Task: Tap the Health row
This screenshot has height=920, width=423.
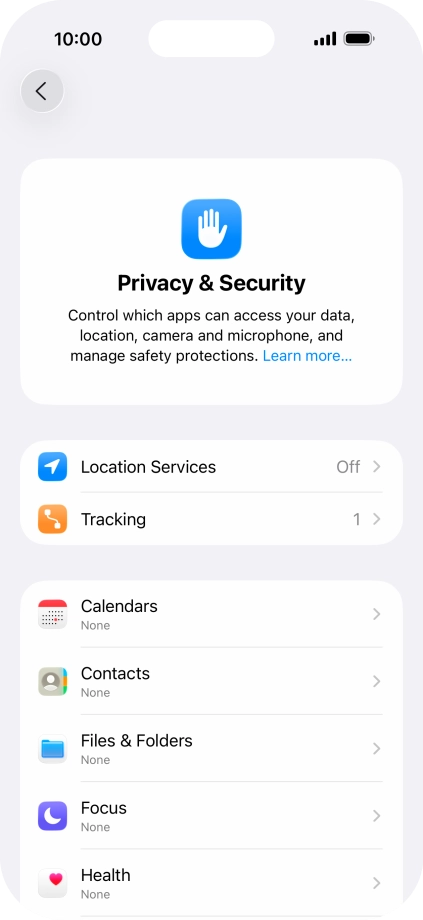Action: click(211, 883)
